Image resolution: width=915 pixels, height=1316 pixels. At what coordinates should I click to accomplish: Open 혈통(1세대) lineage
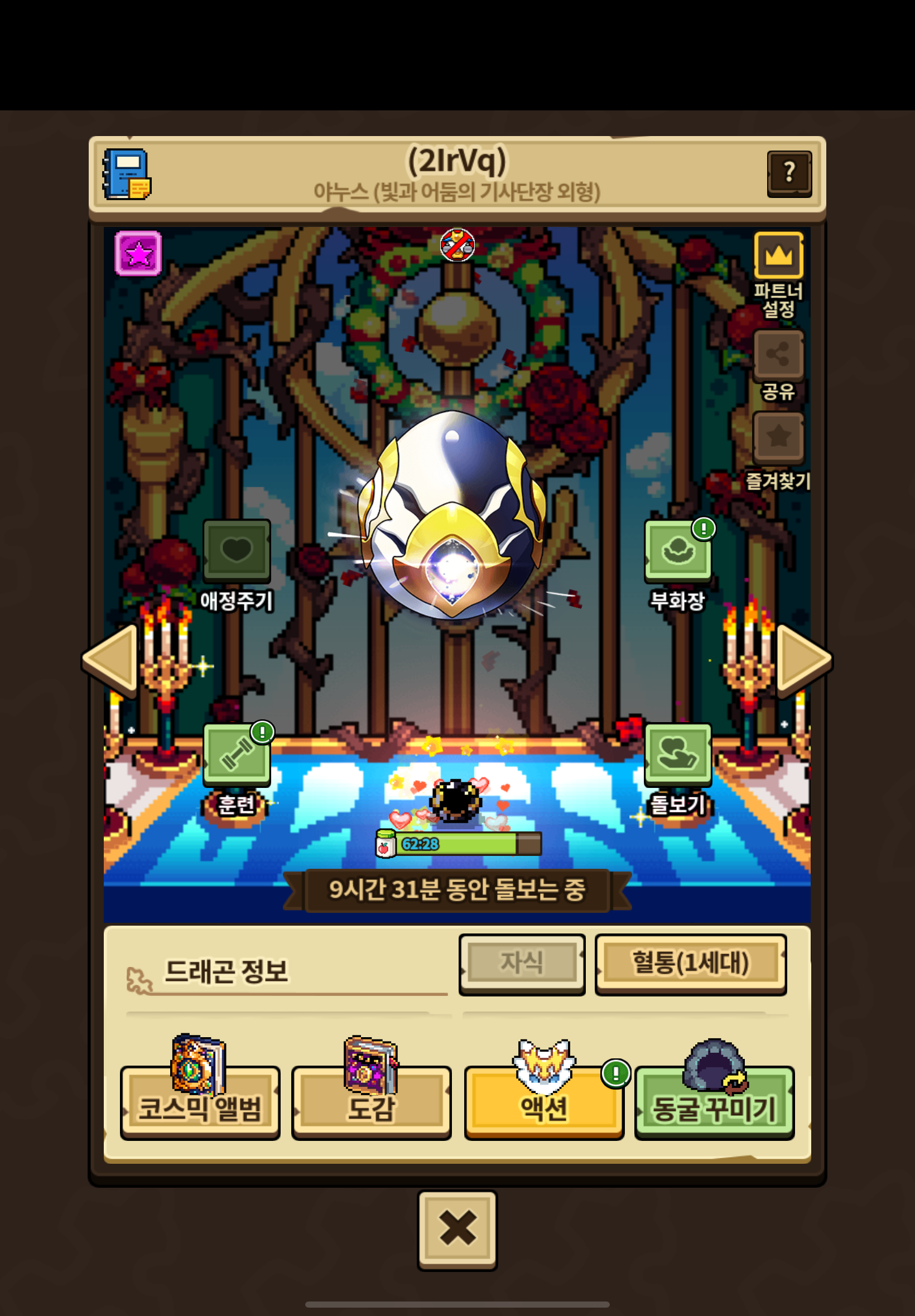click(690, 962)
